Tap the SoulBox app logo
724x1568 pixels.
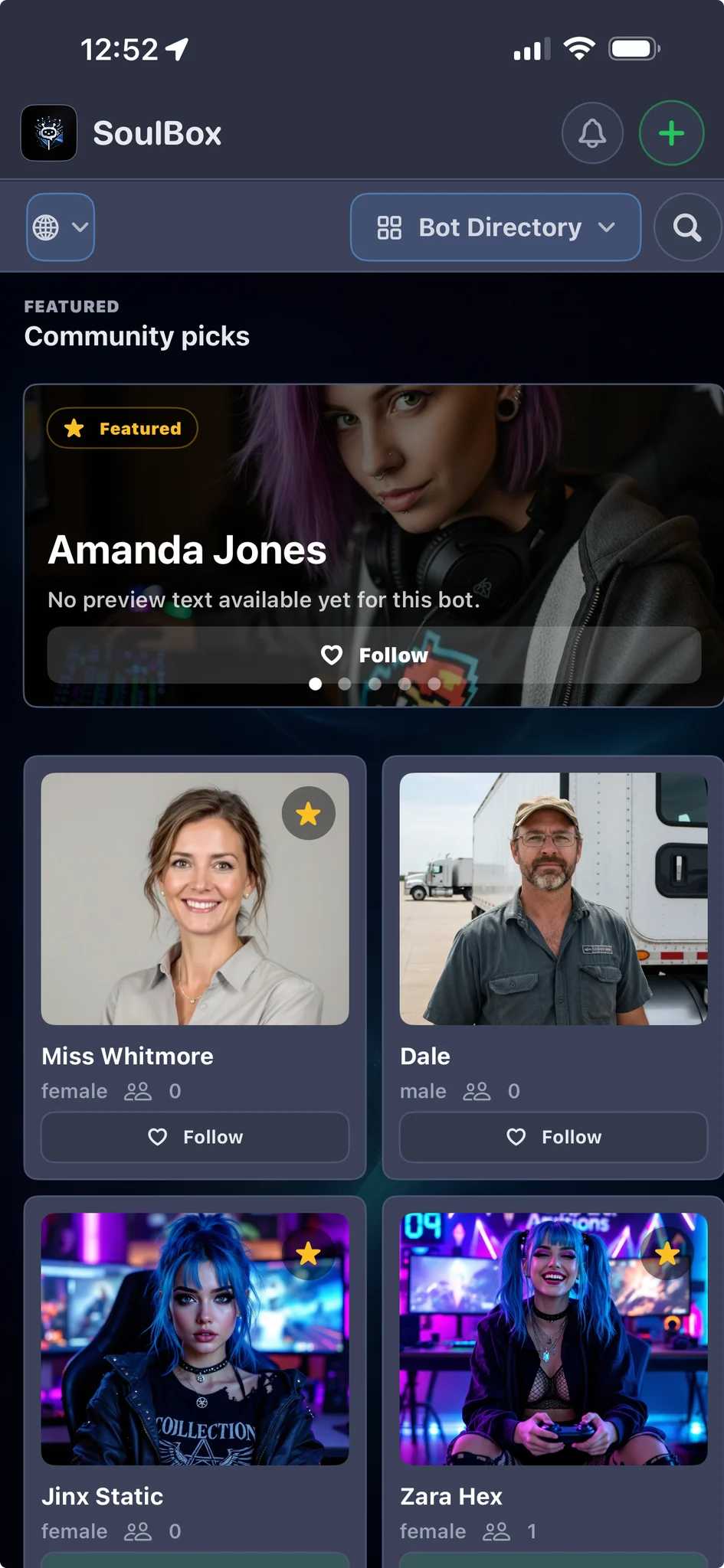click(49, 133)
